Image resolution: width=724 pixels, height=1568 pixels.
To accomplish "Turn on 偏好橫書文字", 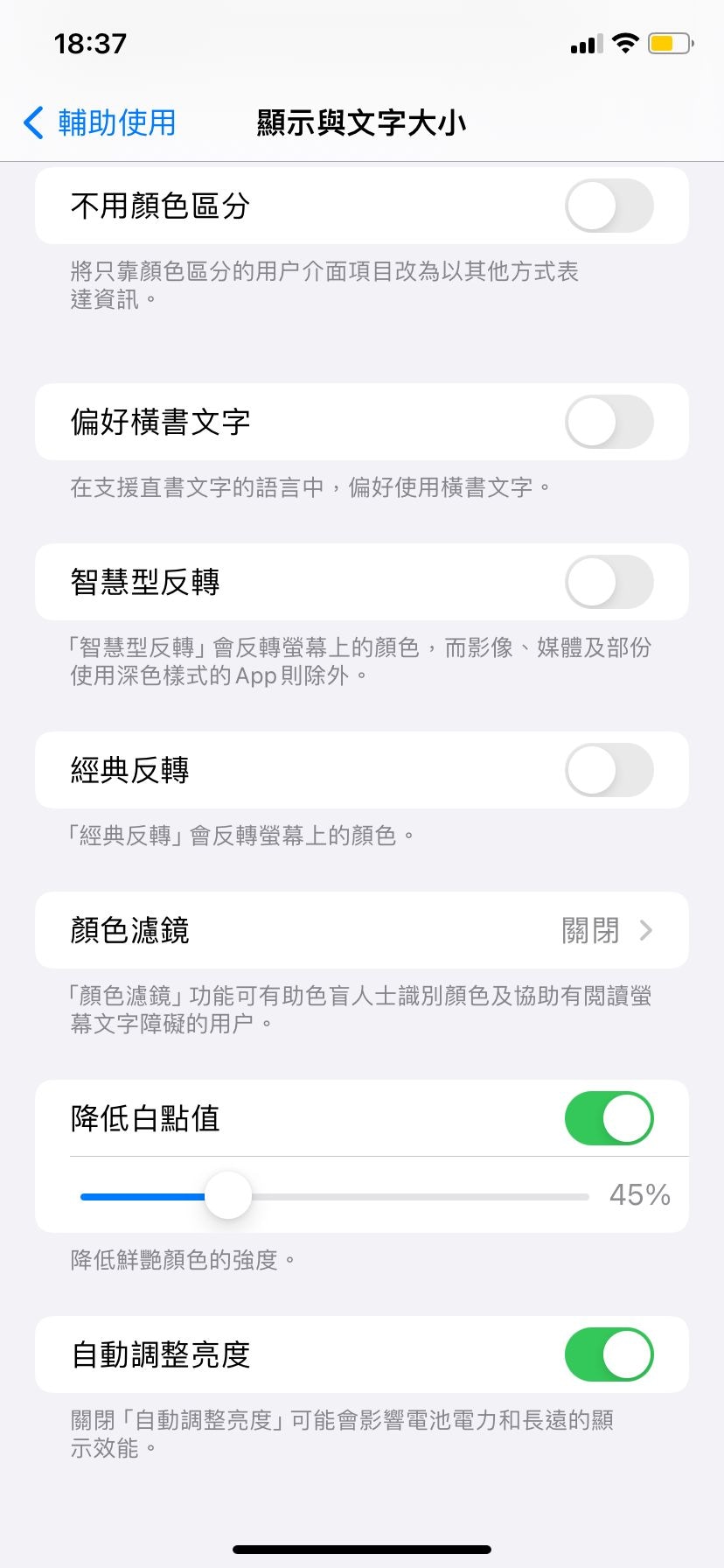I will point(609,422).
